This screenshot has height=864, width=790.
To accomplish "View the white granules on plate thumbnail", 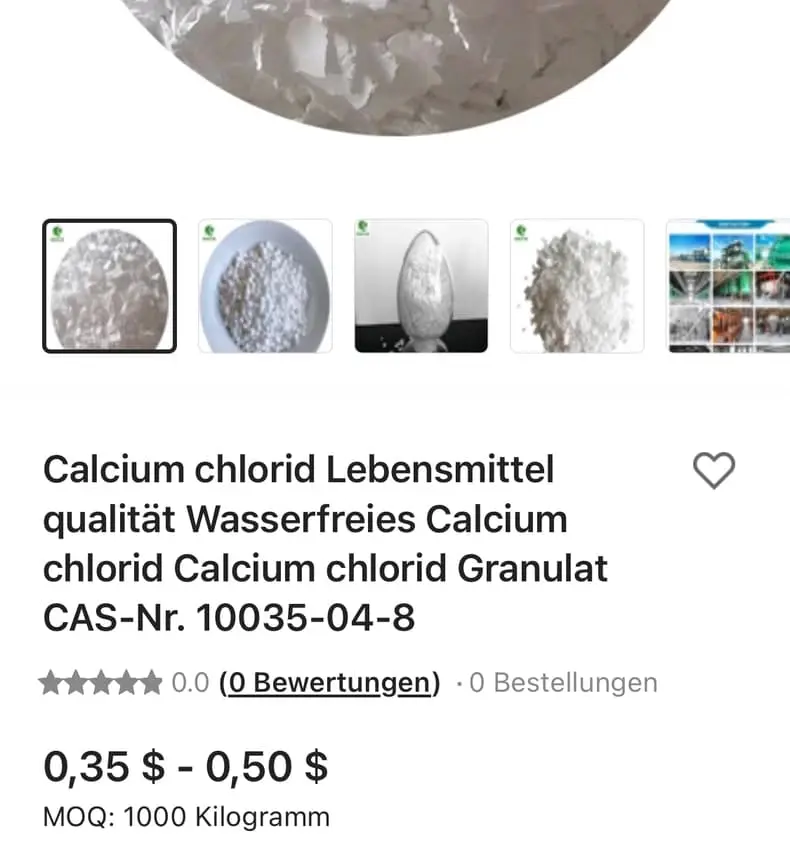I will (265, 286).
